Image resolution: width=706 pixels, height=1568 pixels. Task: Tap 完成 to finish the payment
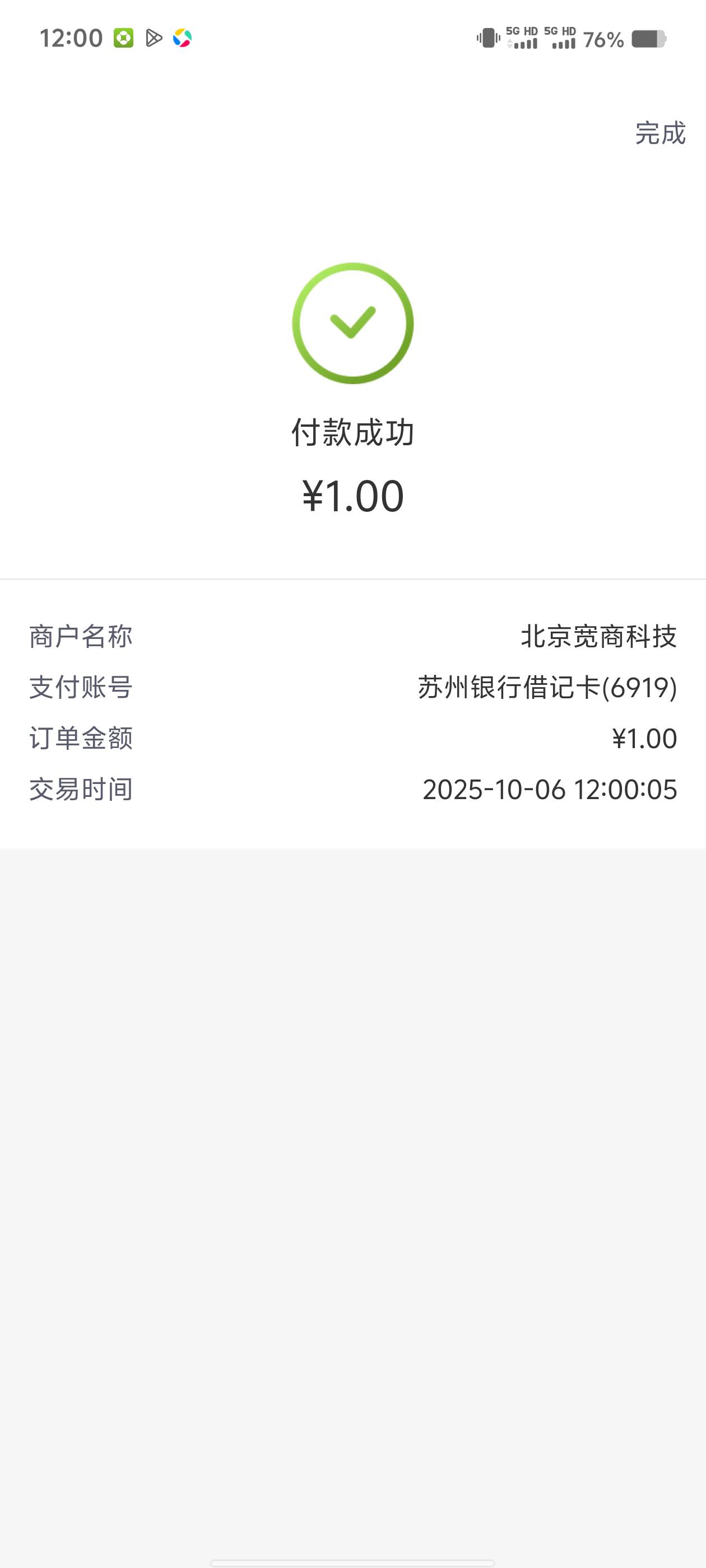[660, 133]
